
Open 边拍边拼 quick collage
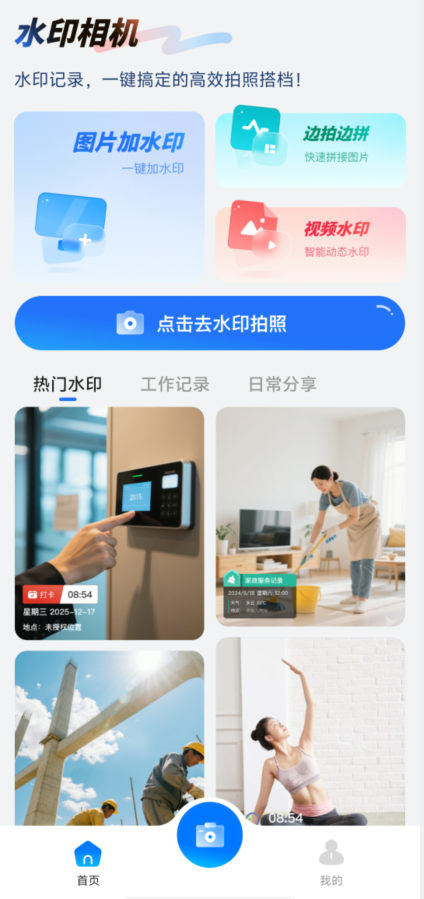coord(311,150)
